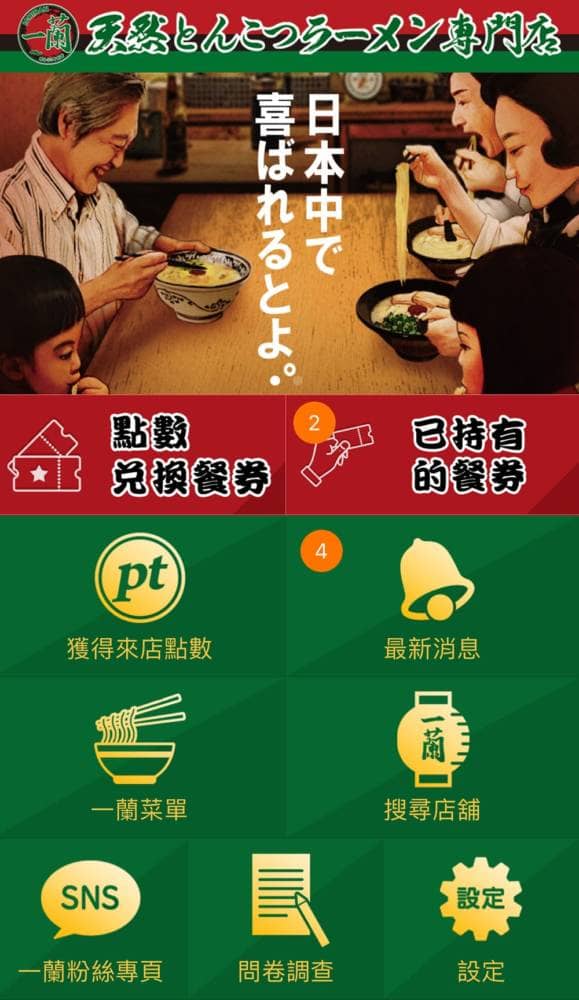
Task: Open 獲得來店點數 points tile
Action: [x=142, y=596]
